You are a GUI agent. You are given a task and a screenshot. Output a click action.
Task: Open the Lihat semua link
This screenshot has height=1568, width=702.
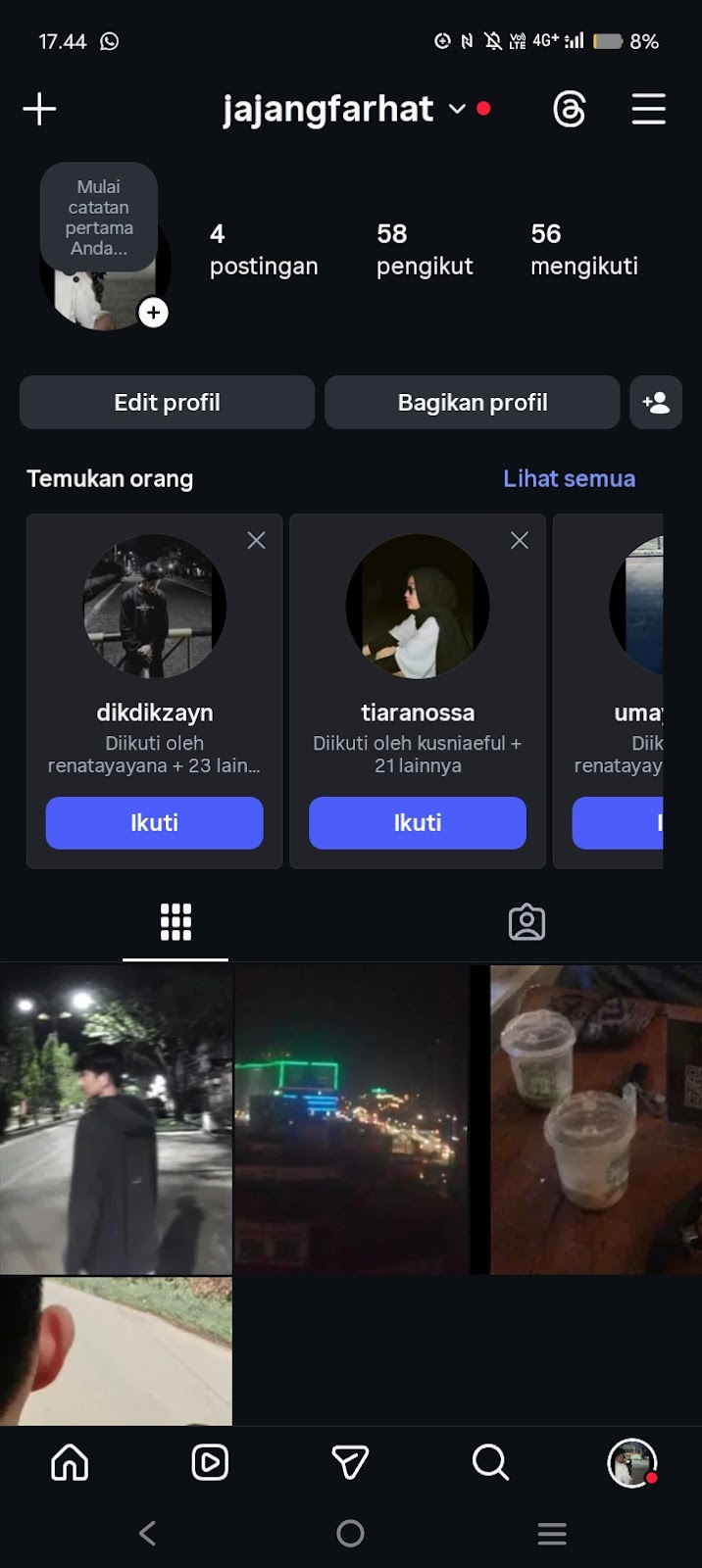pyautogui.click(x=569, y=478)
